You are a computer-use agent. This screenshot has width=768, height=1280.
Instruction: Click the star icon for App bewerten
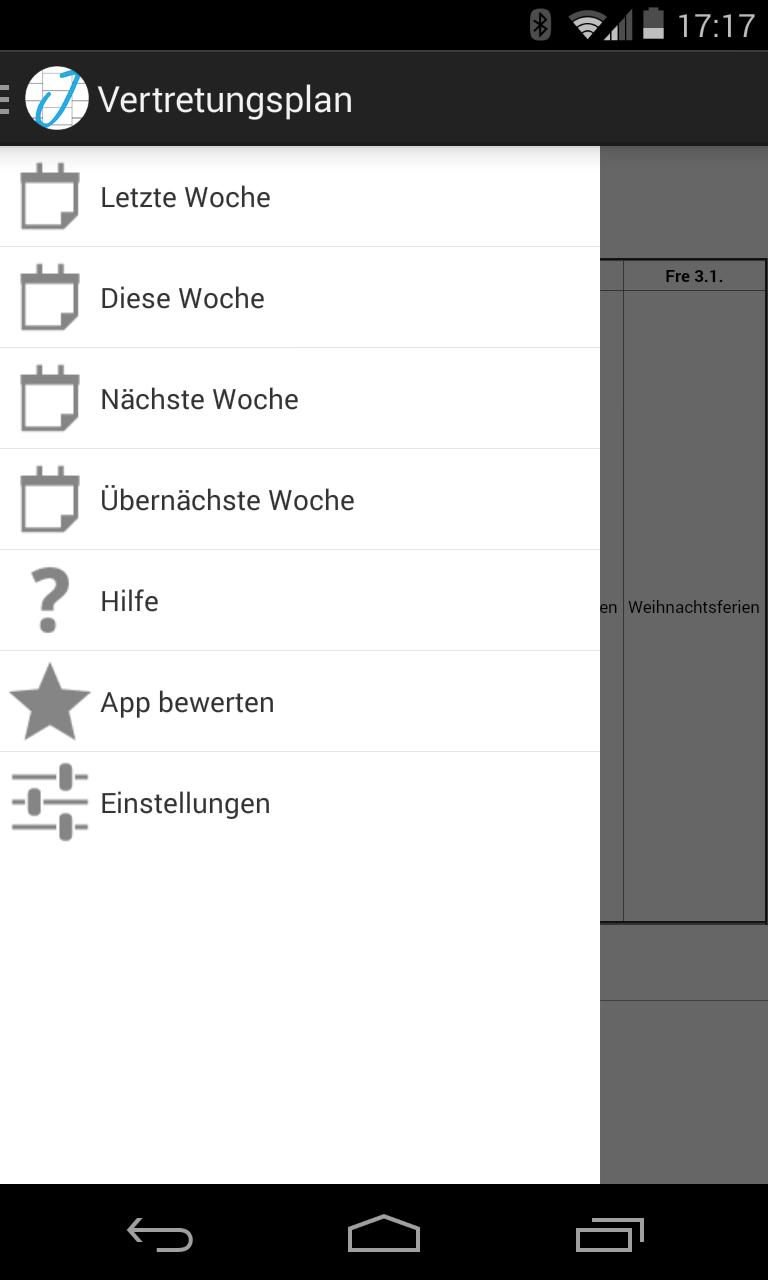tap(48, 701)
